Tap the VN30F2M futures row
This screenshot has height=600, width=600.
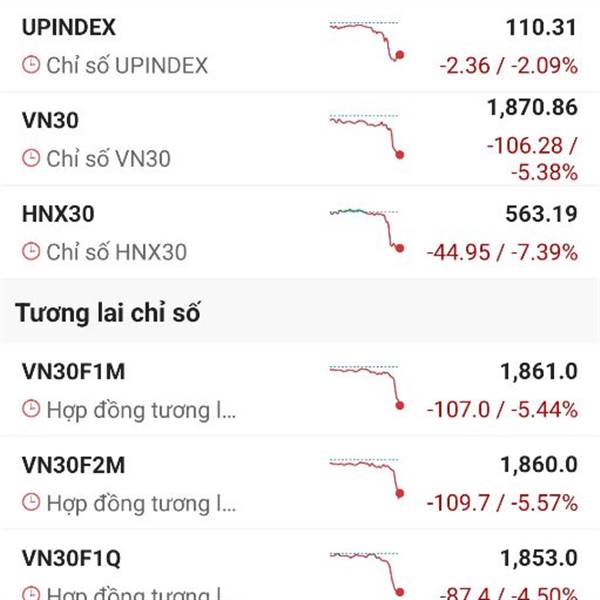click(300, 483)
